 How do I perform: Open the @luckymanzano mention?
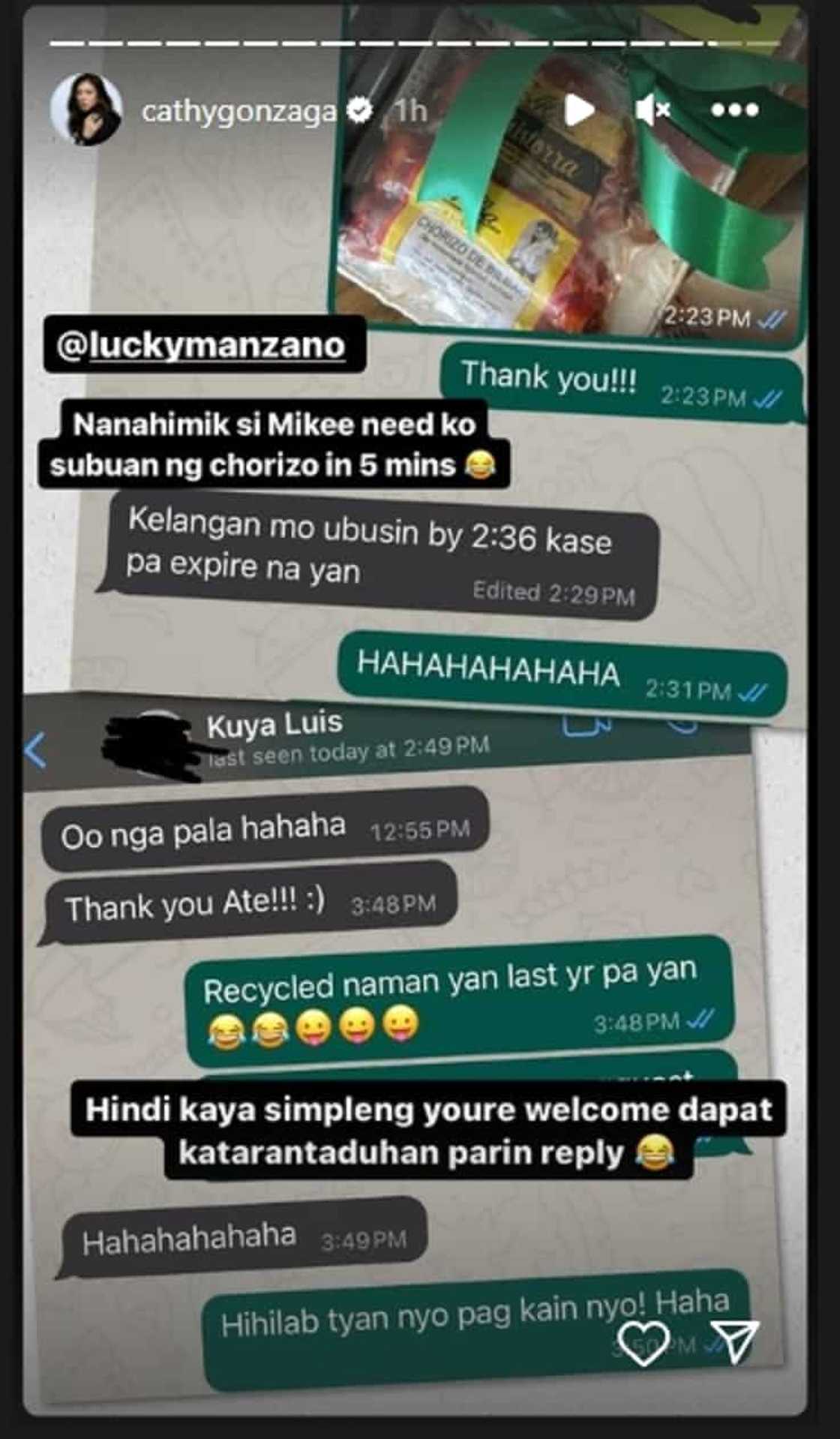coord(202,345)
